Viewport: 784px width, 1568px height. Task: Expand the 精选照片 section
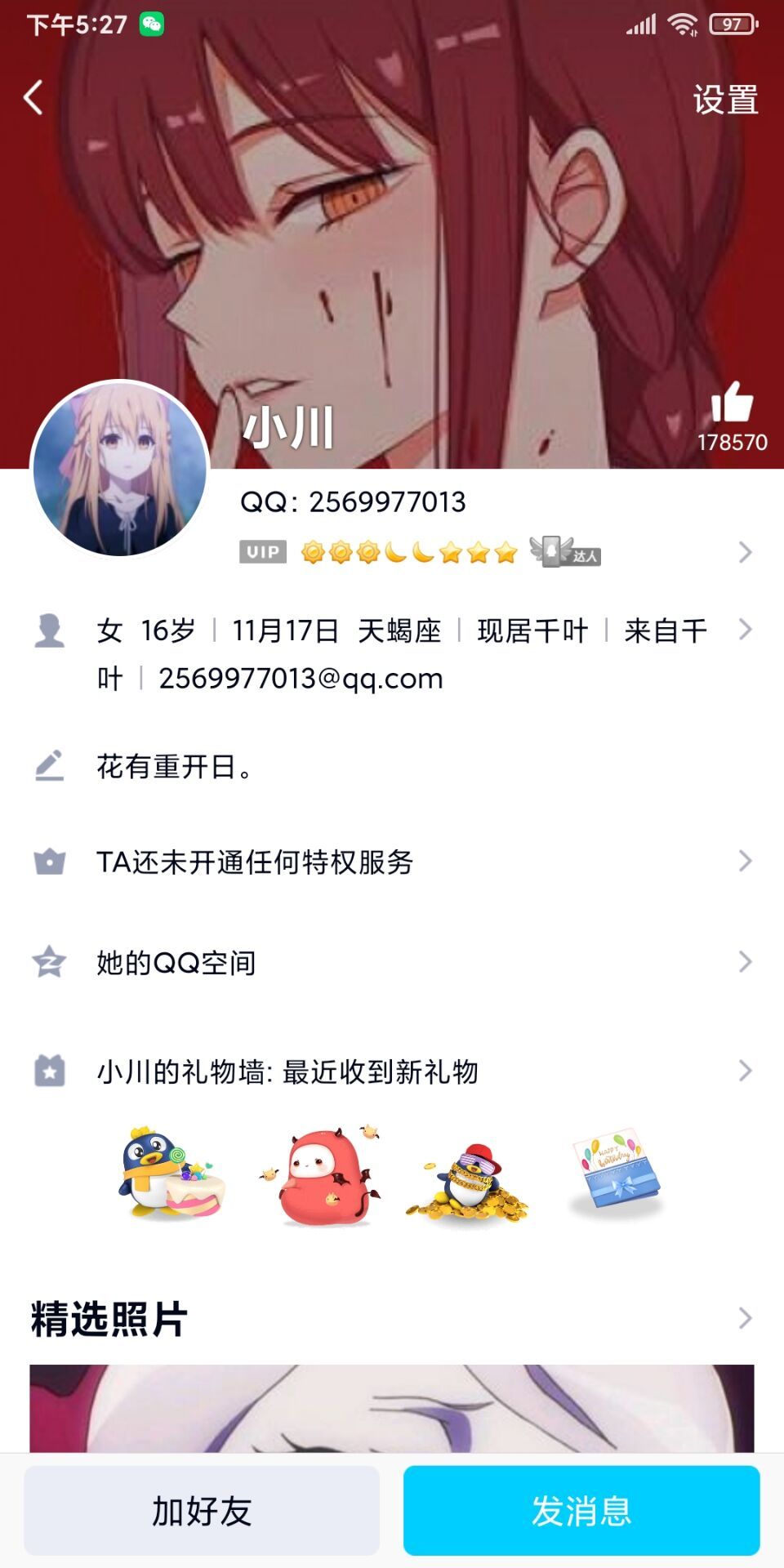tap(392, 1318)
